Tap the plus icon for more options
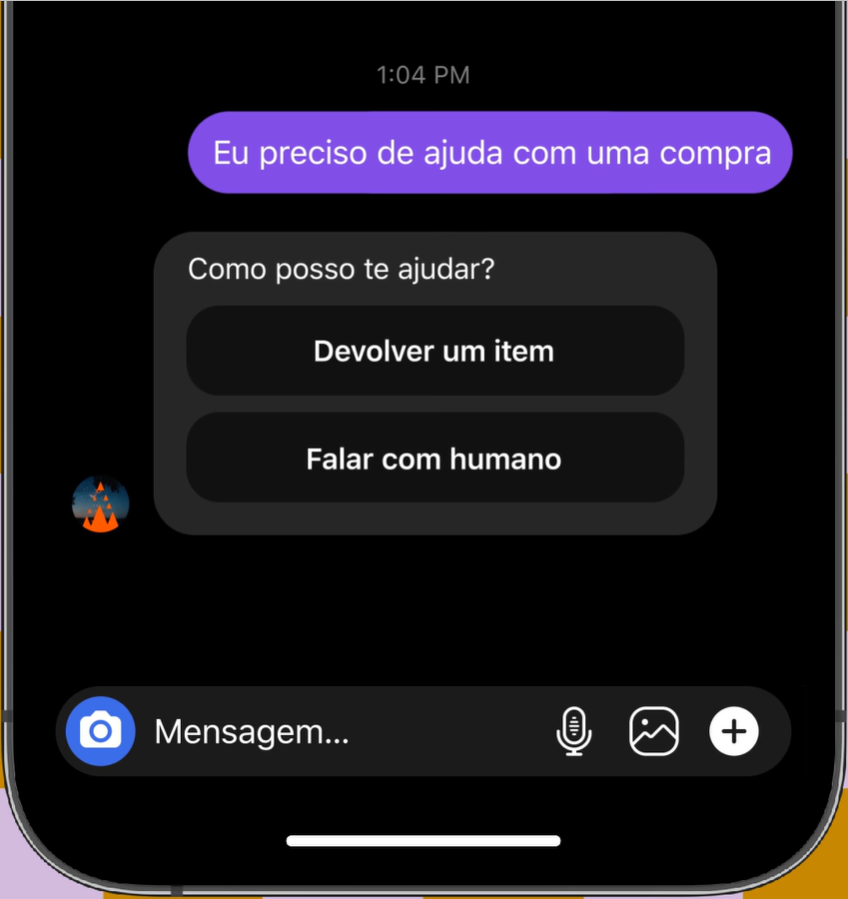The height and width of the screenshot is (899, 848). 734,731
